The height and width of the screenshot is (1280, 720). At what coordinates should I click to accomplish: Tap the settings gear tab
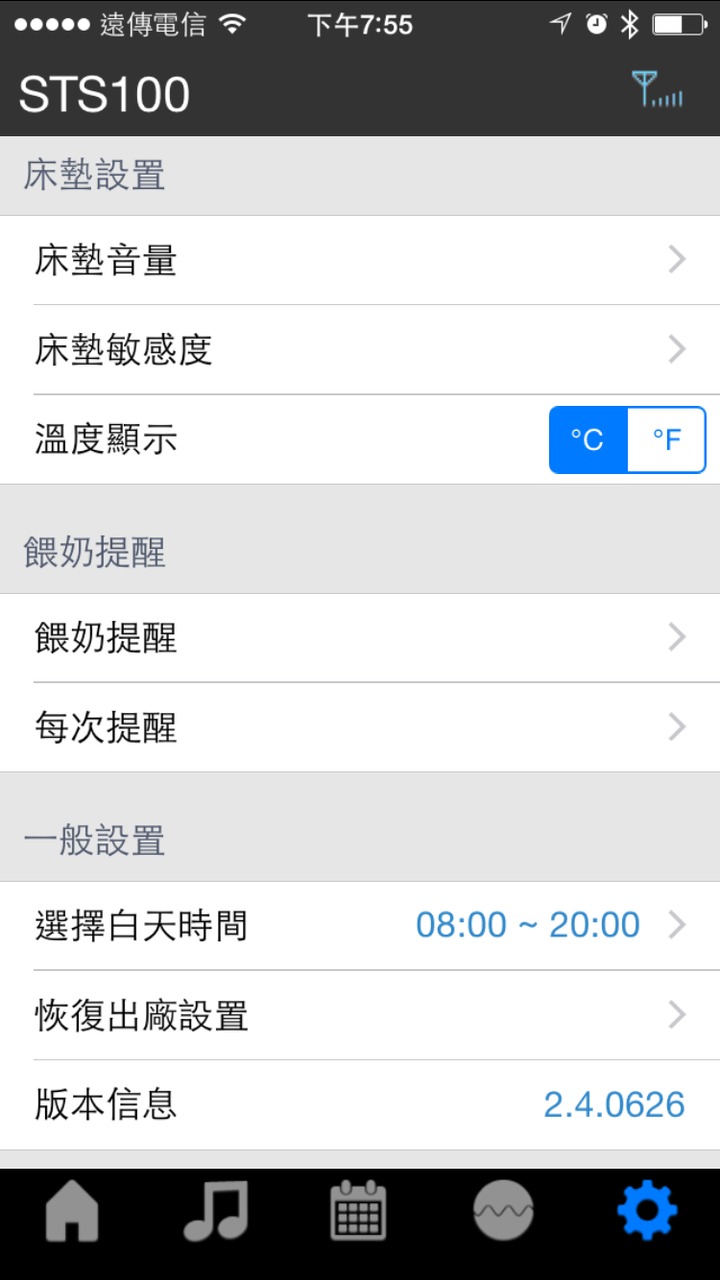(647, 1212)
